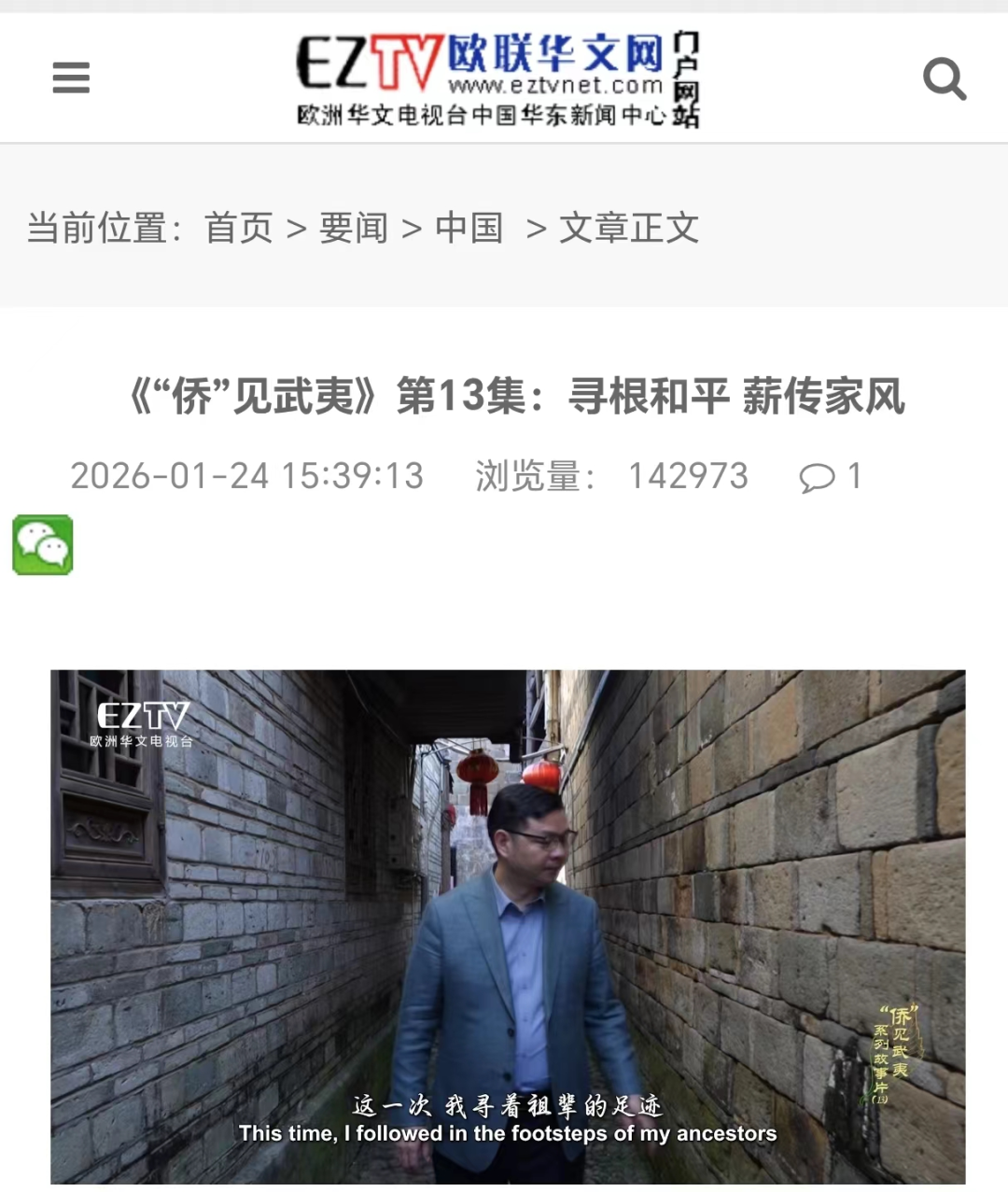View the article's comments
This screenshot has width=1008, height=1192.
830,477
